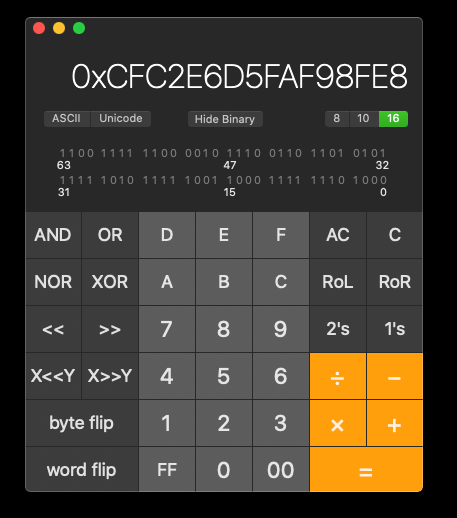Image resolution: width=457 pixels, height=518 pixels.
Task: Tap the X<<Y shift key
Action: coord(53,376)
